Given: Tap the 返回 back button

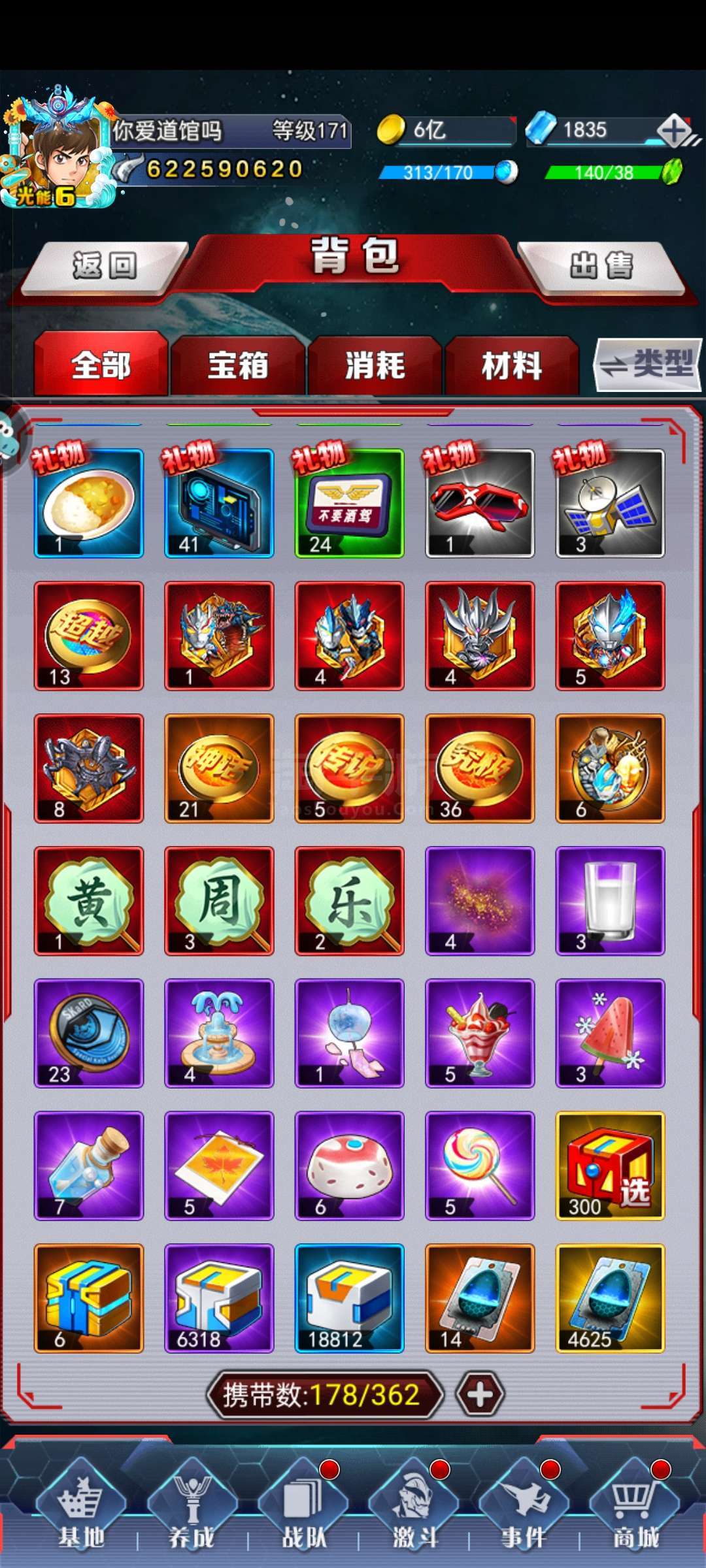Looking at the screenshot, I should 105,267.
